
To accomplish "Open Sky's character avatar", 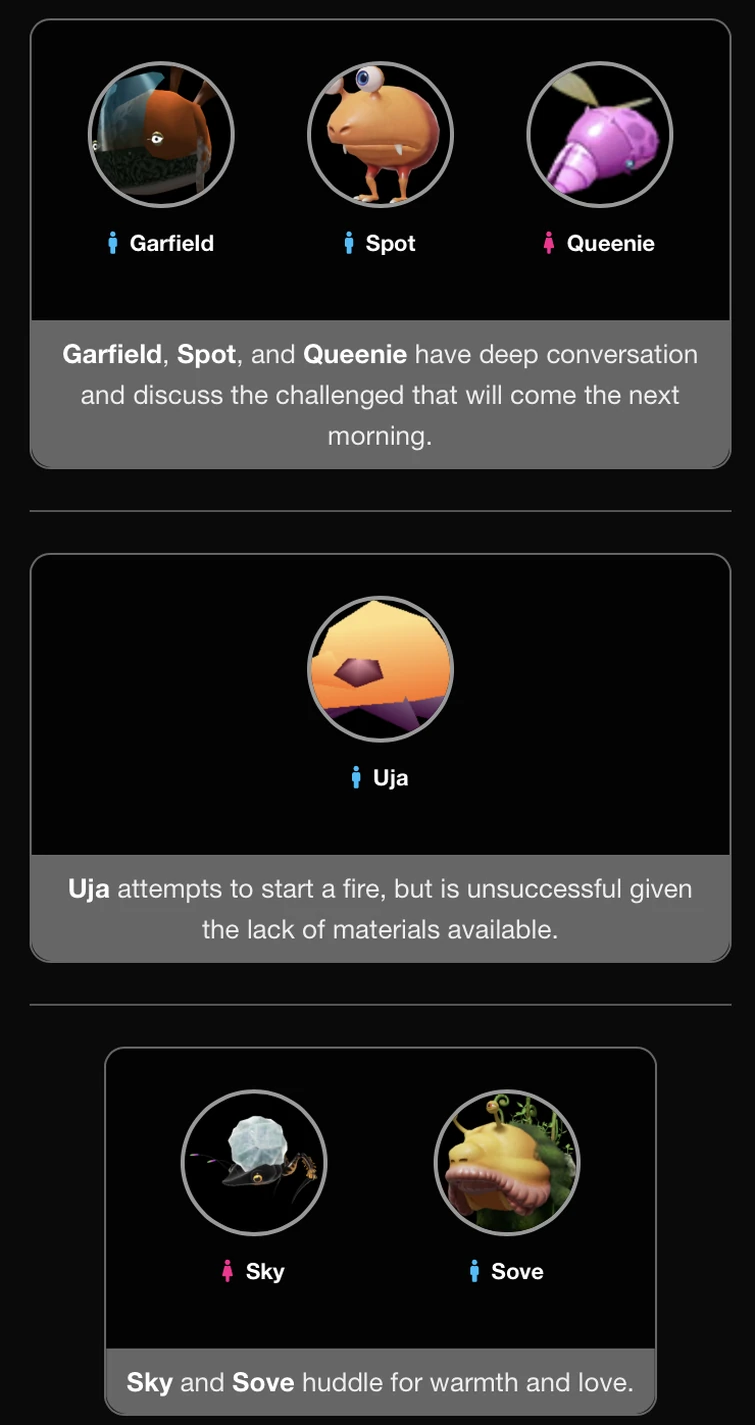I will [x=254, y=1162].
